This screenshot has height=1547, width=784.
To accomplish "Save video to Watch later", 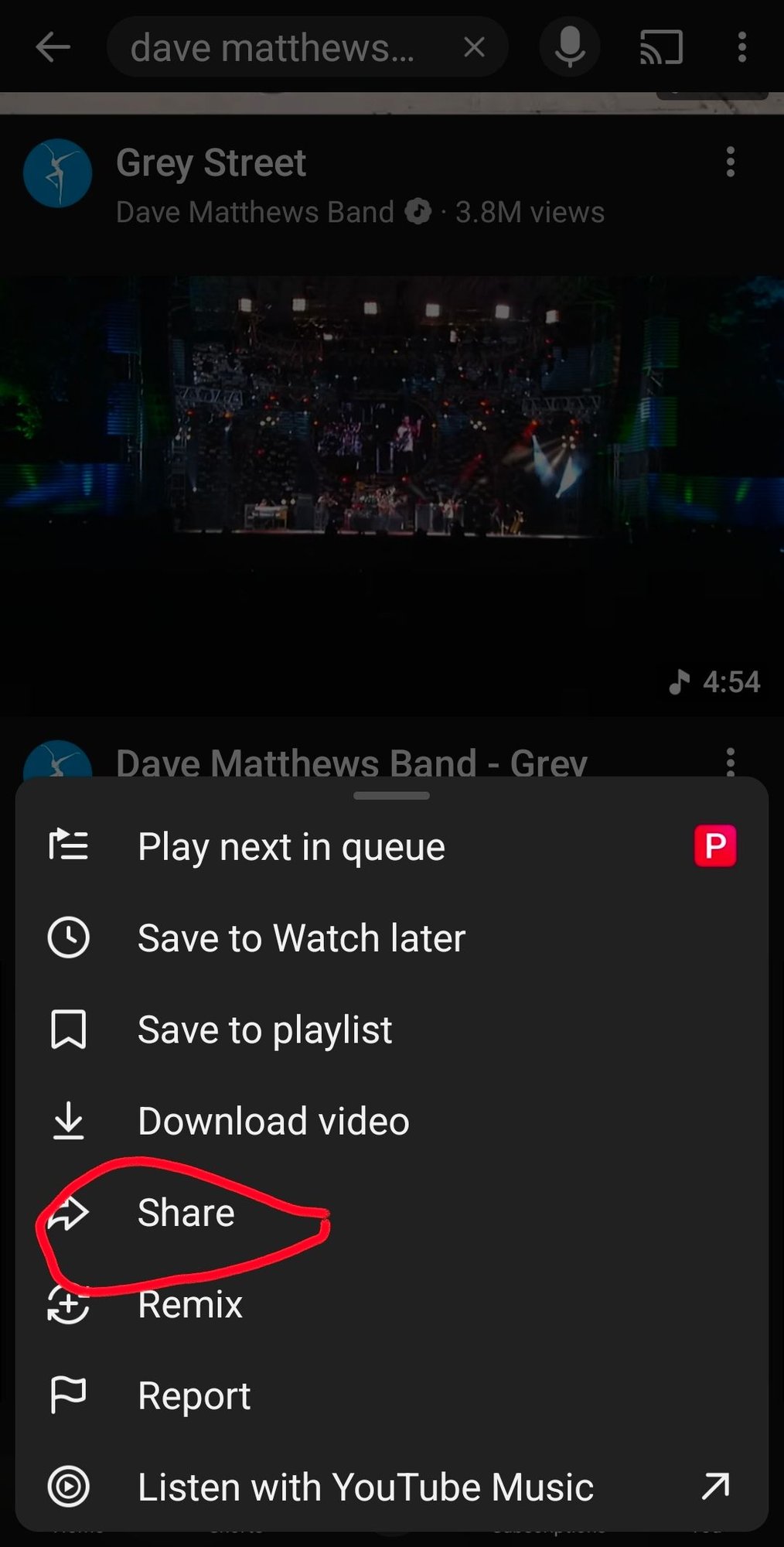I will tap(301, 938).
